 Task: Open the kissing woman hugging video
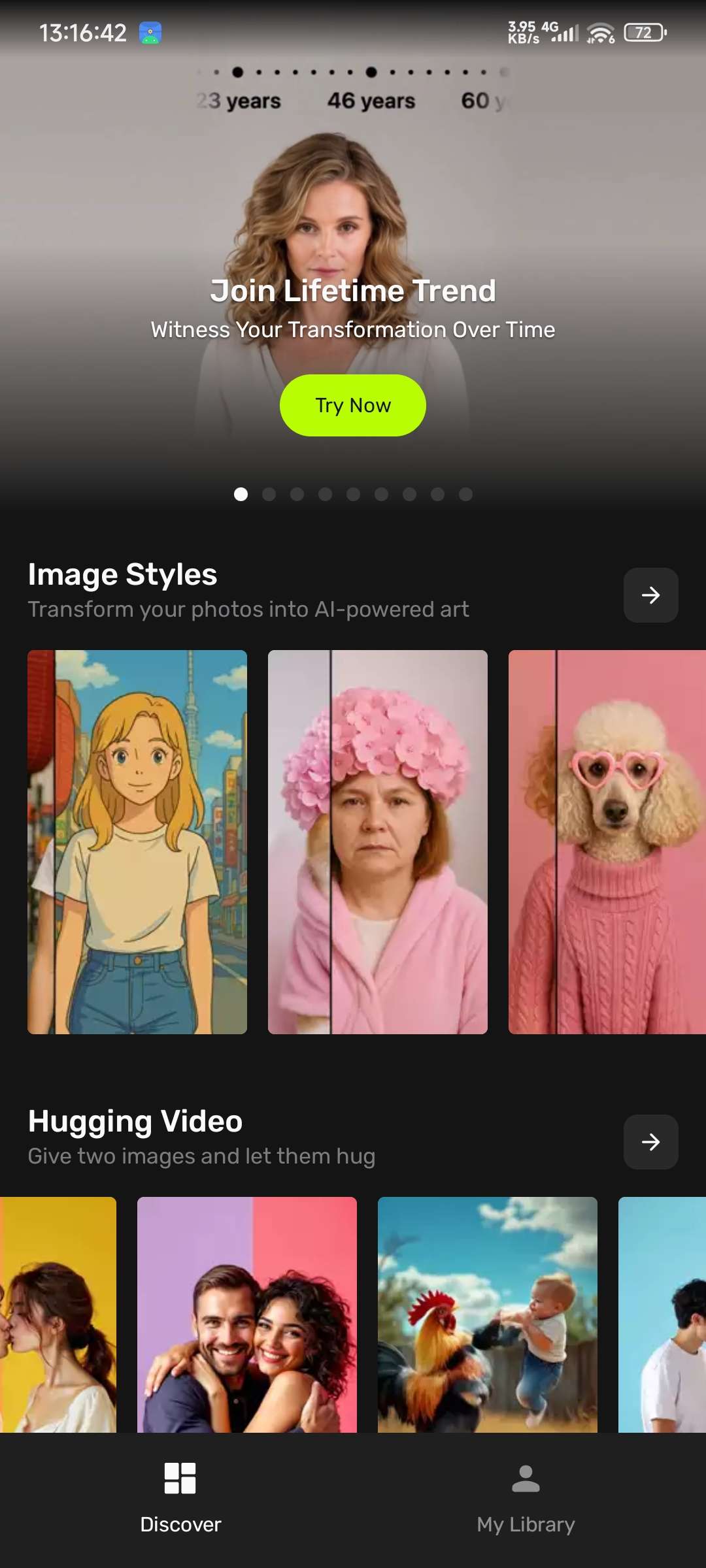click(x=58, y=1315)
